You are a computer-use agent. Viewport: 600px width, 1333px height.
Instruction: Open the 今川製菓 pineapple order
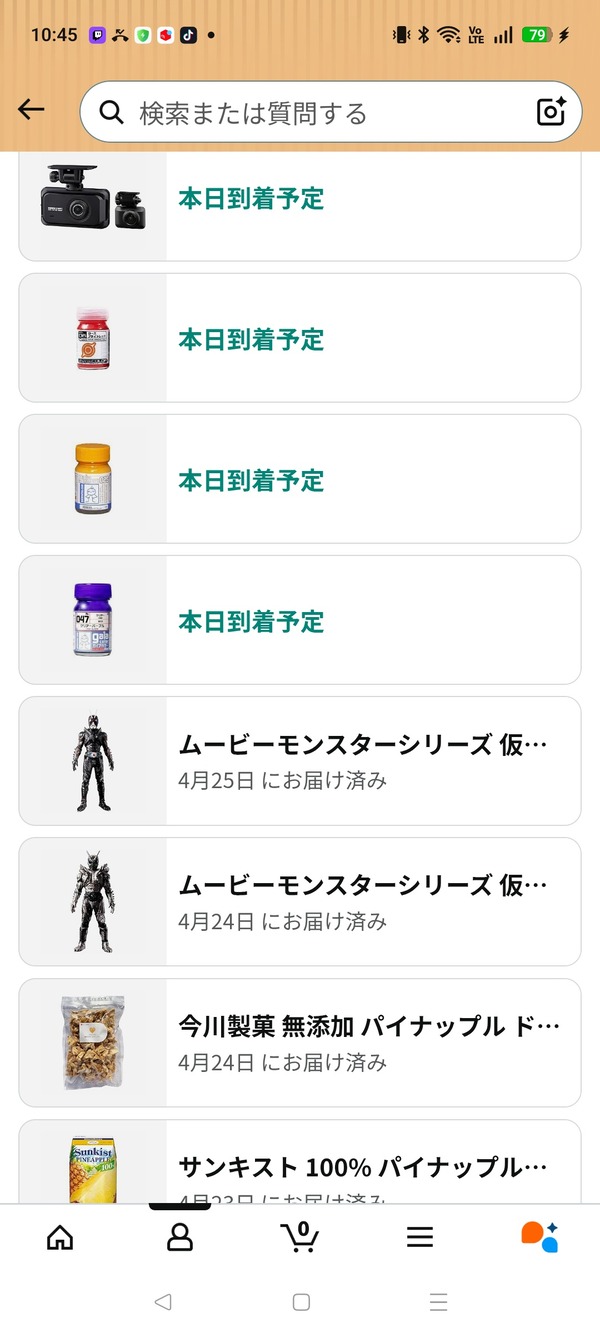pos(300,1043)
